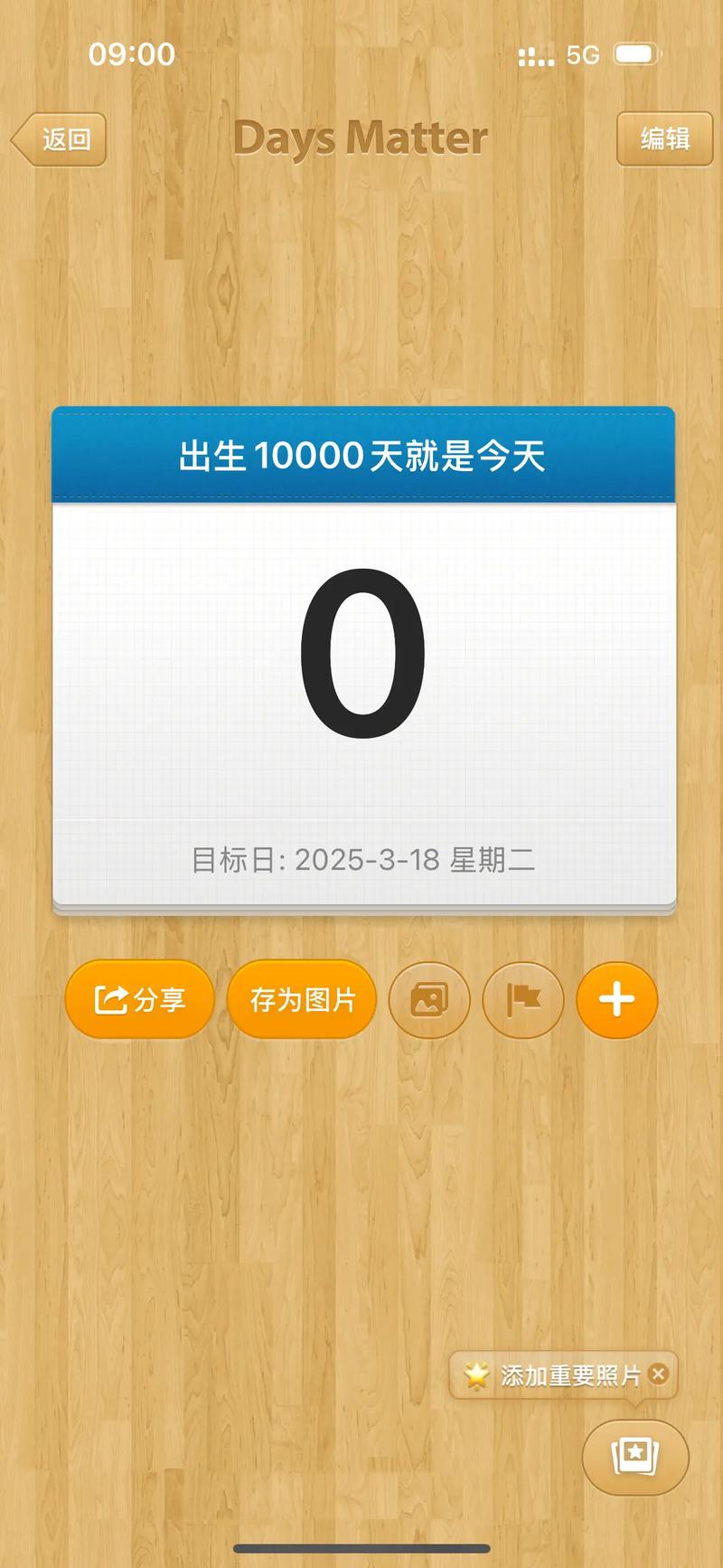This screenshot has width=723, height=1568.
Task: Tap the orange plus button
Action: (x=616, y=999)
